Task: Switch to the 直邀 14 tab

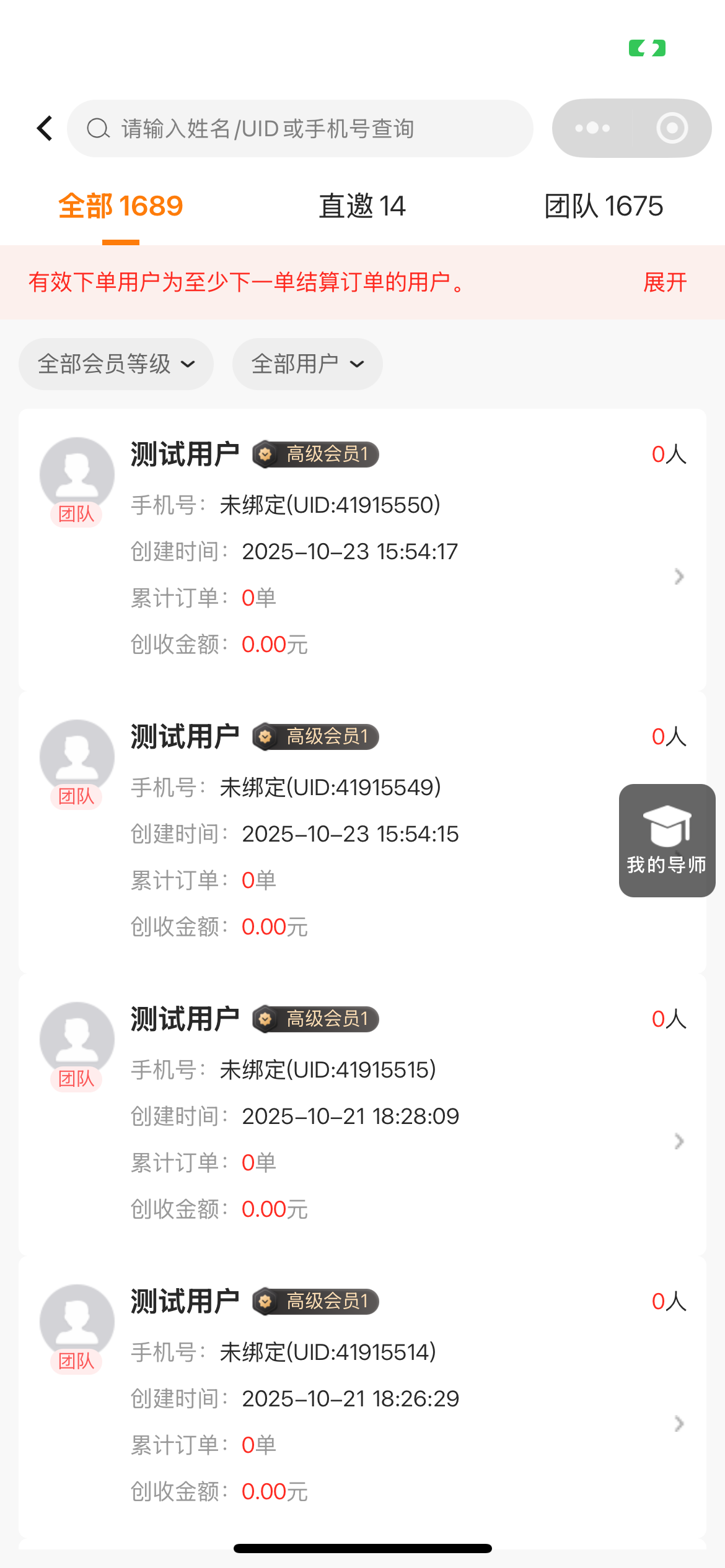Action: coord(362,206)
